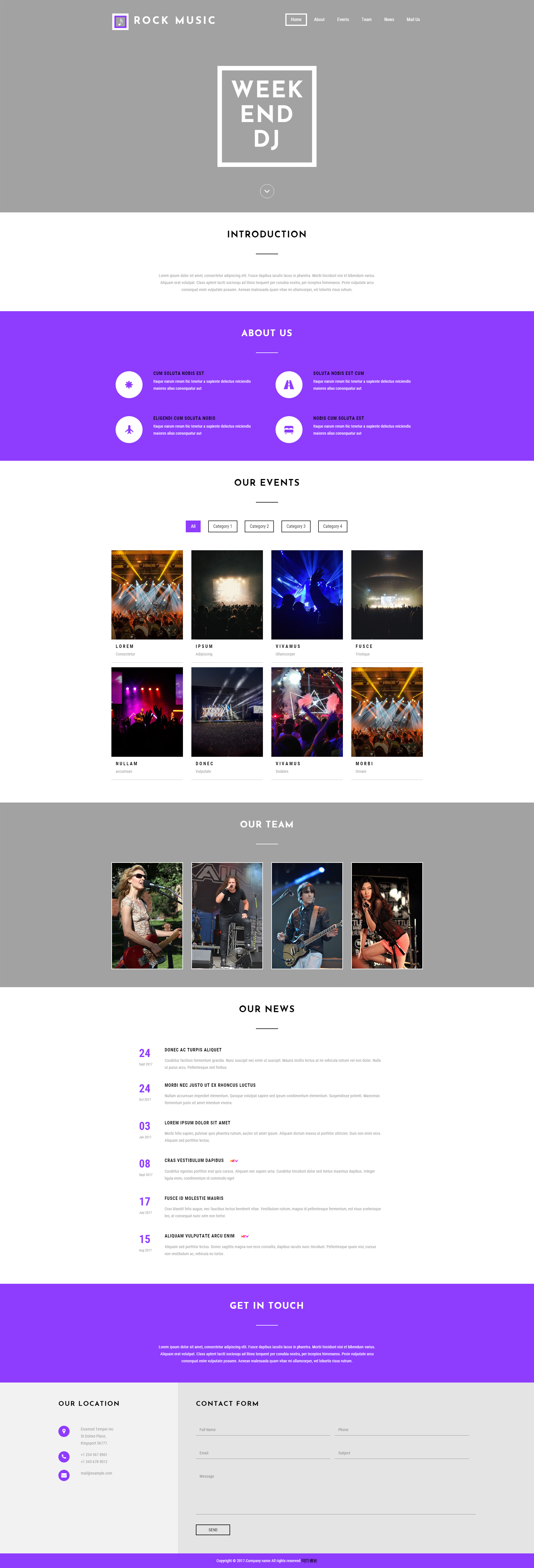Filter events by Category 3
This screenshot has width=534, height=1568.
[296, 526]
